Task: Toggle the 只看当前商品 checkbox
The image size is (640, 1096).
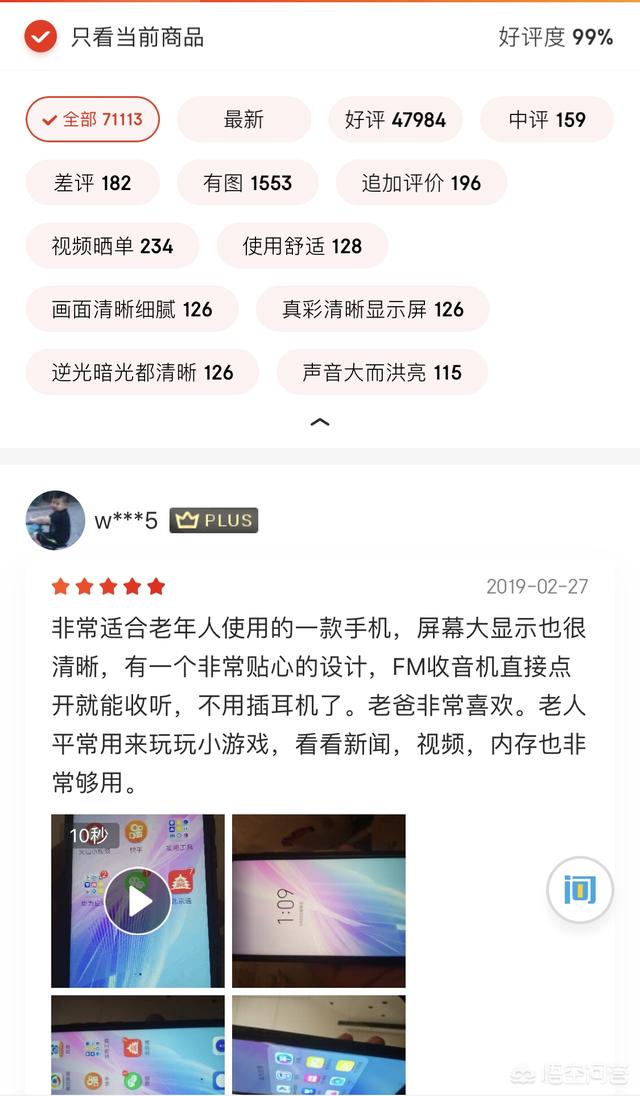Action: click(x=41, y=37)
